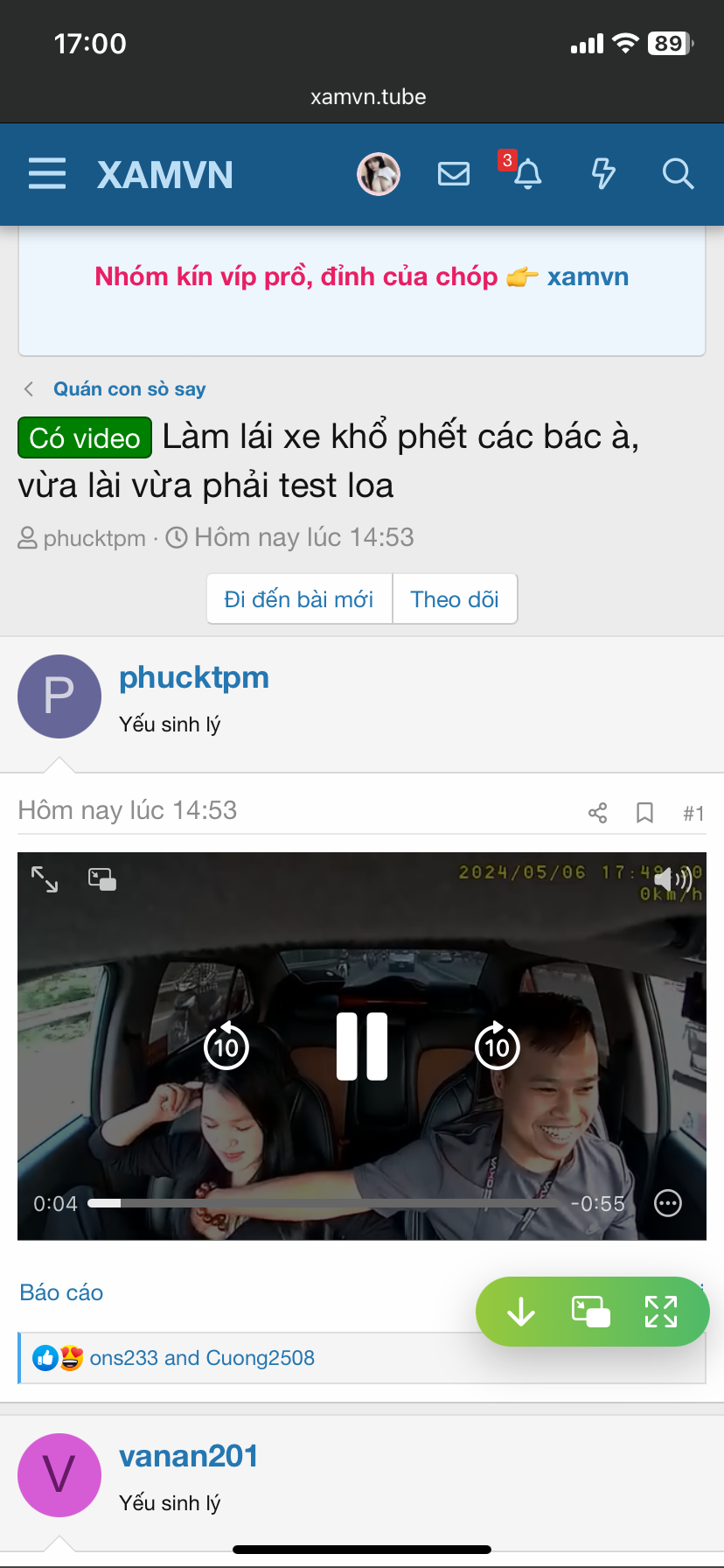Mute the video sound
Viewport: 724px width, 1568px height.
[x=672, y=878]
